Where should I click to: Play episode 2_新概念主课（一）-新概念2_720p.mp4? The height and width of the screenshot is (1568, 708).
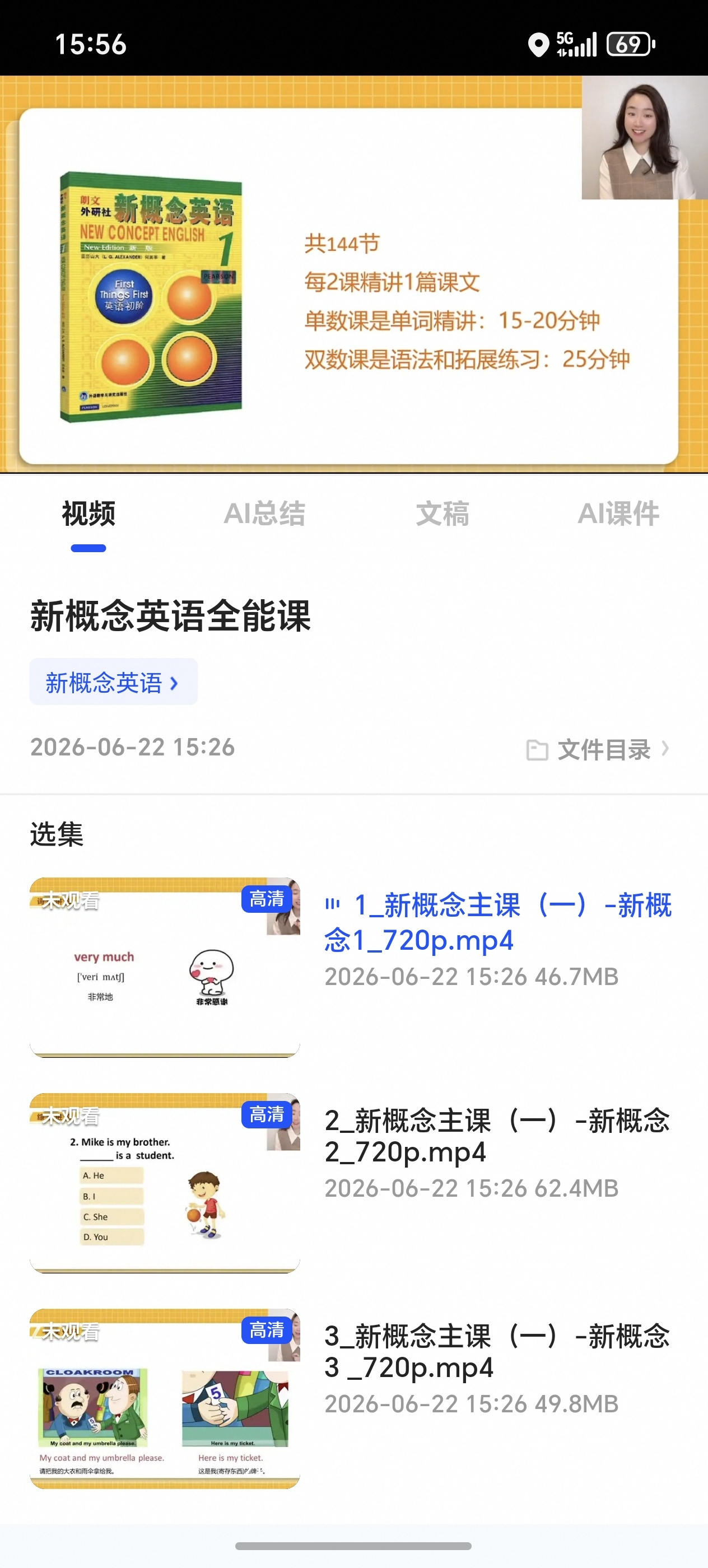pyautogui.click(x=498, y=1153)
